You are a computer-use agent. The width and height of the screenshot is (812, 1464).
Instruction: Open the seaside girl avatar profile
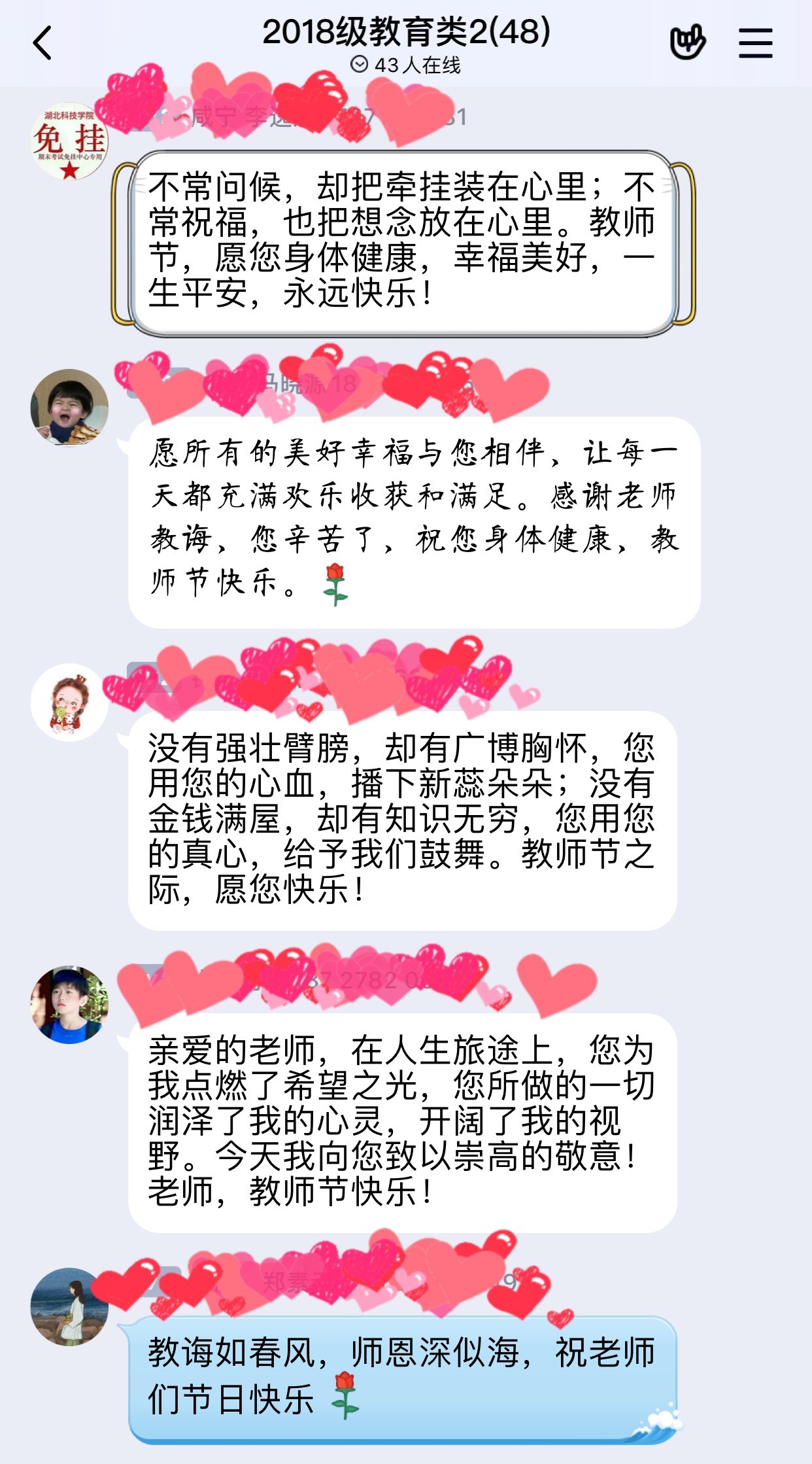pos(69,1306)
